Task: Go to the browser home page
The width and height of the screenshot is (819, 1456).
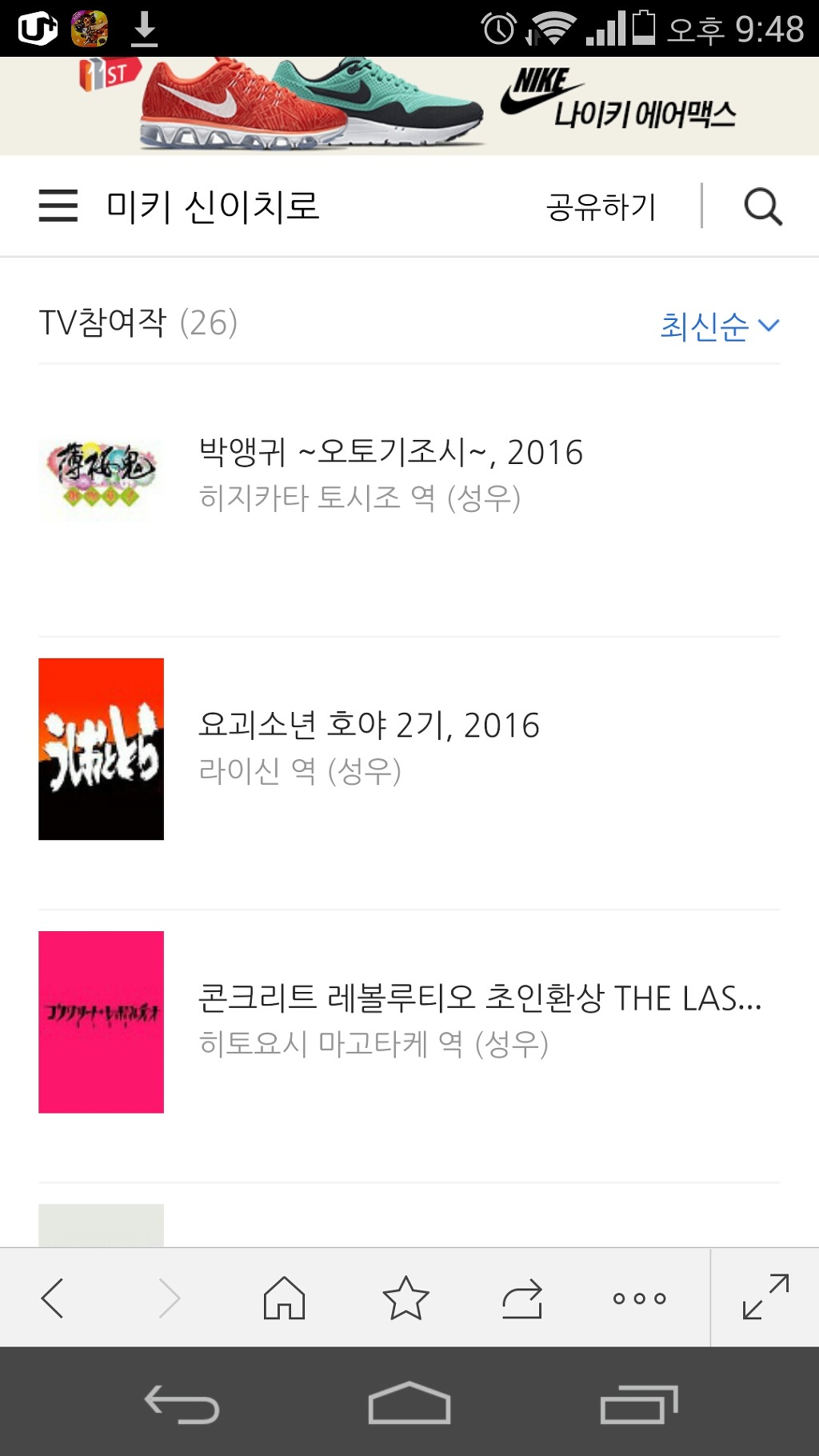Action: coord(285,1298)
